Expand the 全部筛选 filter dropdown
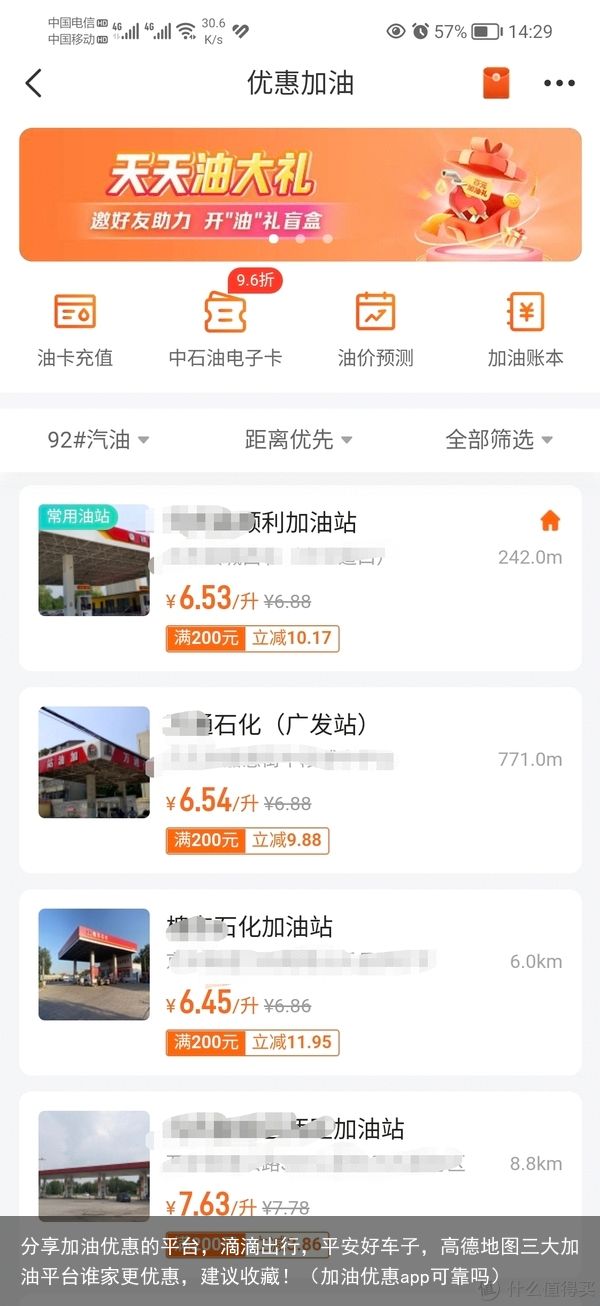 pos(499,440)
